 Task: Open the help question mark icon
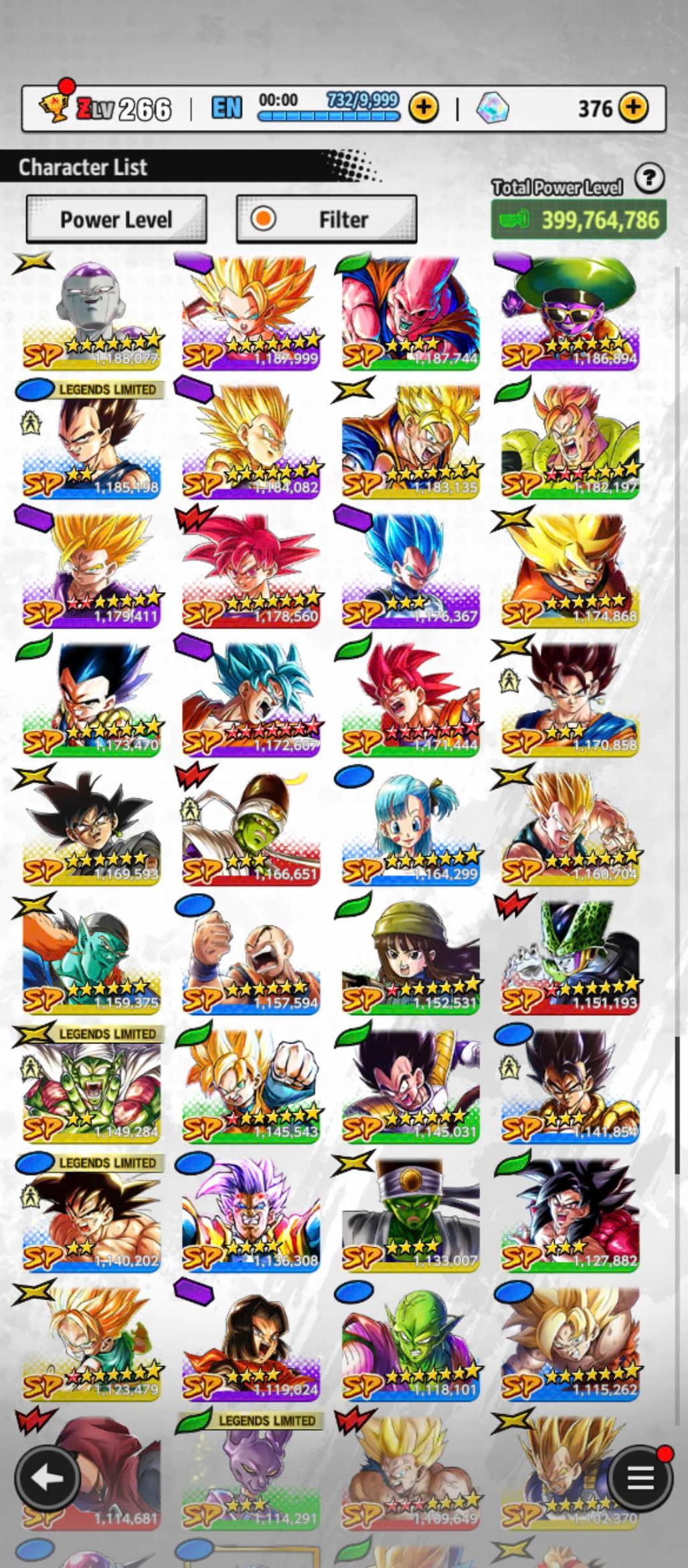pyautogui.click(x=649, y=179)
